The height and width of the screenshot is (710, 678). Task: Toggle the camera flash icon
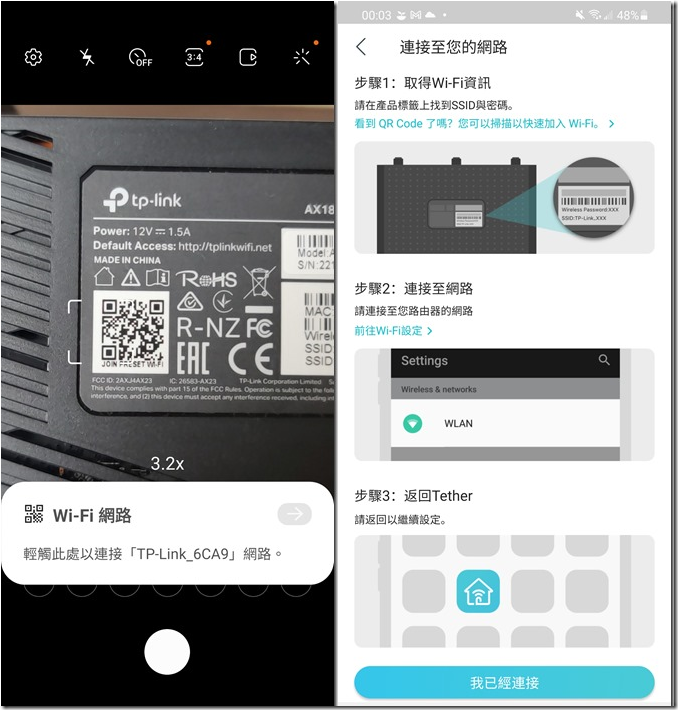[x=87, y=57]
